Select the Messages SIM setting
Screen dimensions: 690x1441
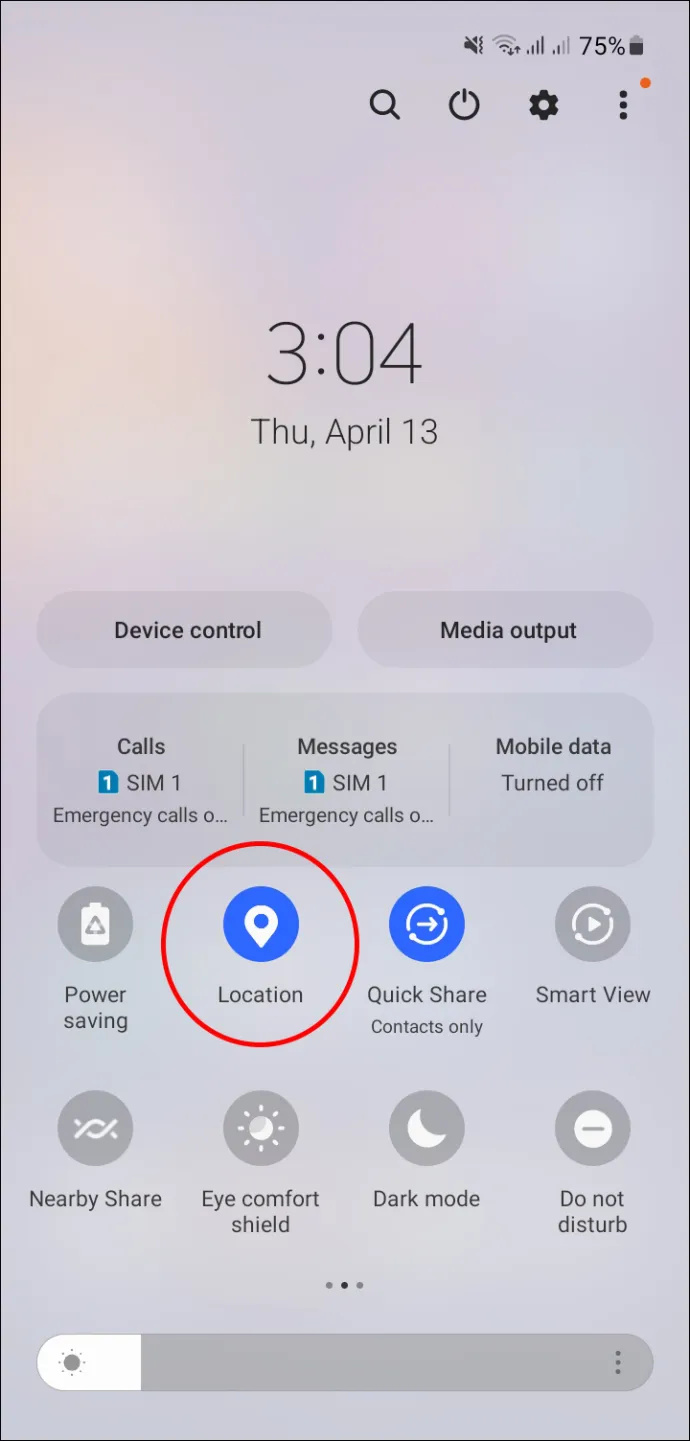pyautogui.click(x=347, y=781)
